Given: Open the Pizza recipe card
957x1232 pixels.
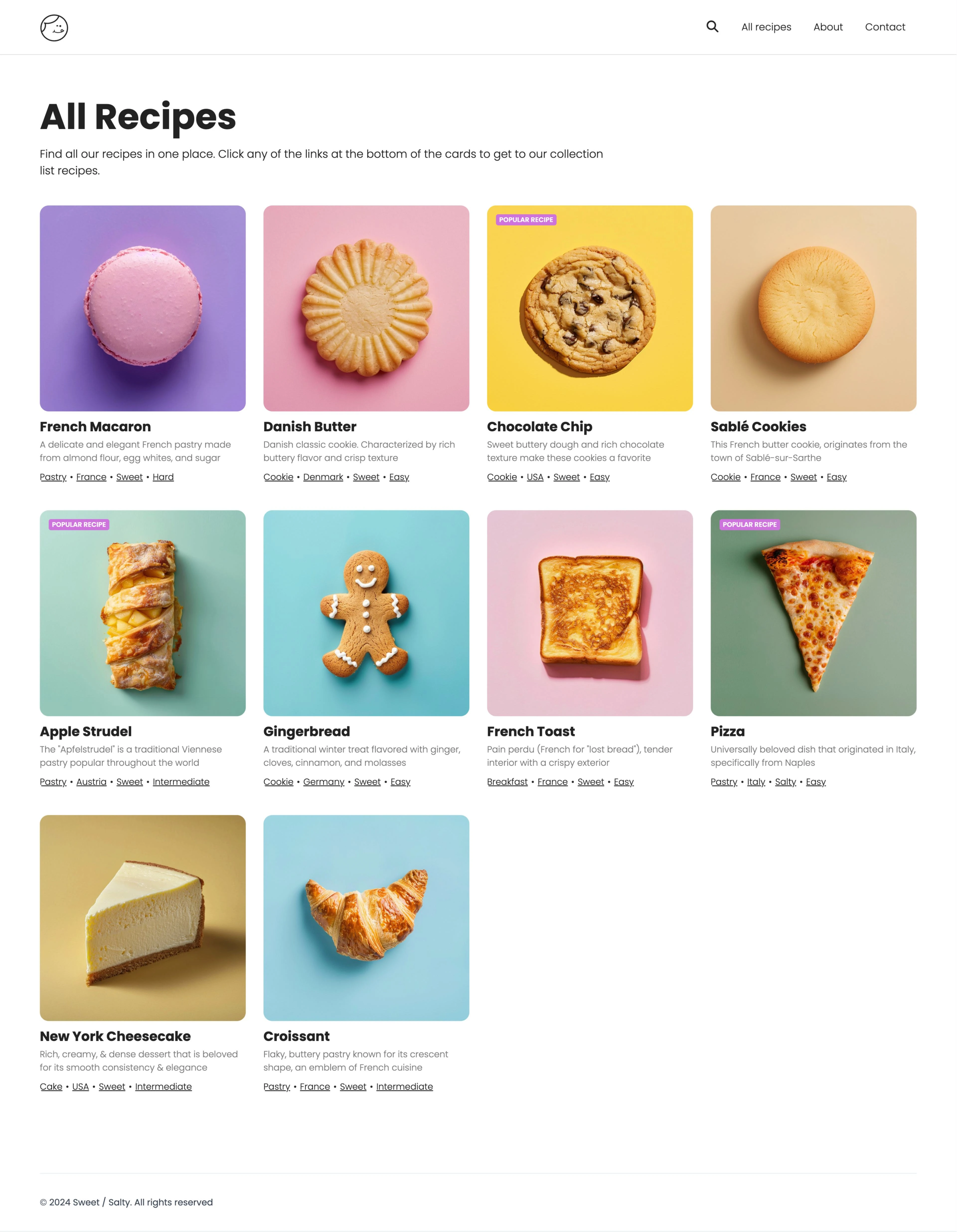Looking at the screenshot, I should [813, 613].
